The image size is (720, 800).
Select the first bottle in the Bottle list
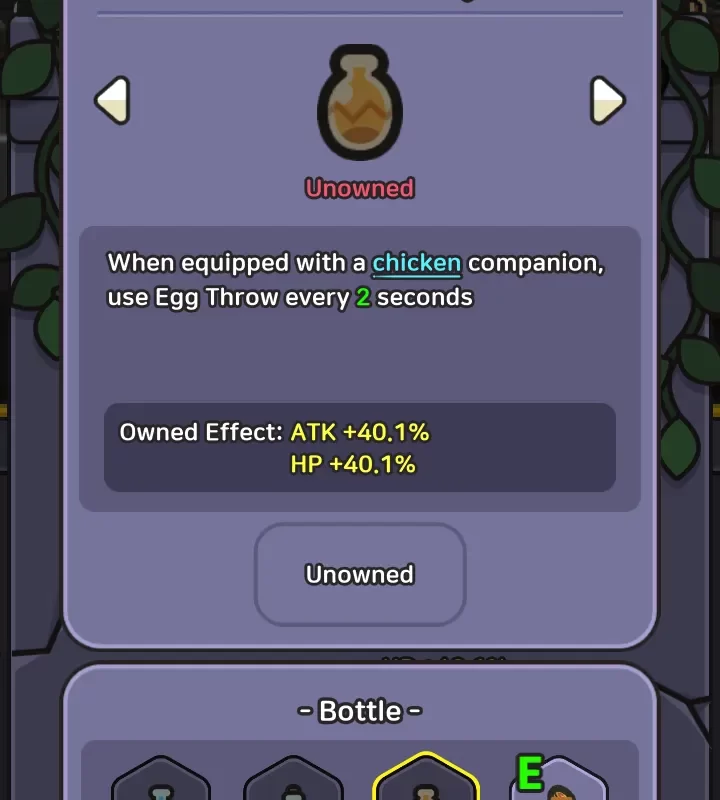[x=161, y=785]
